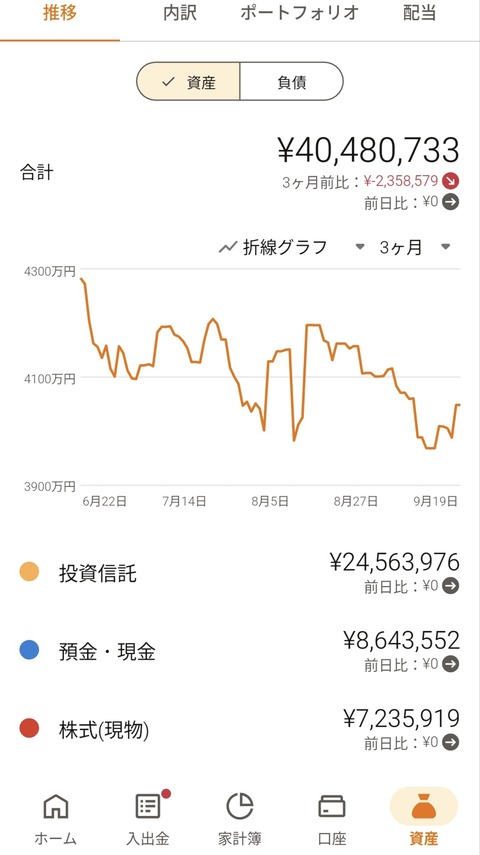Tap the 資産 bottom navigation item
480x855 pixels.
click(x=424, y=818)
